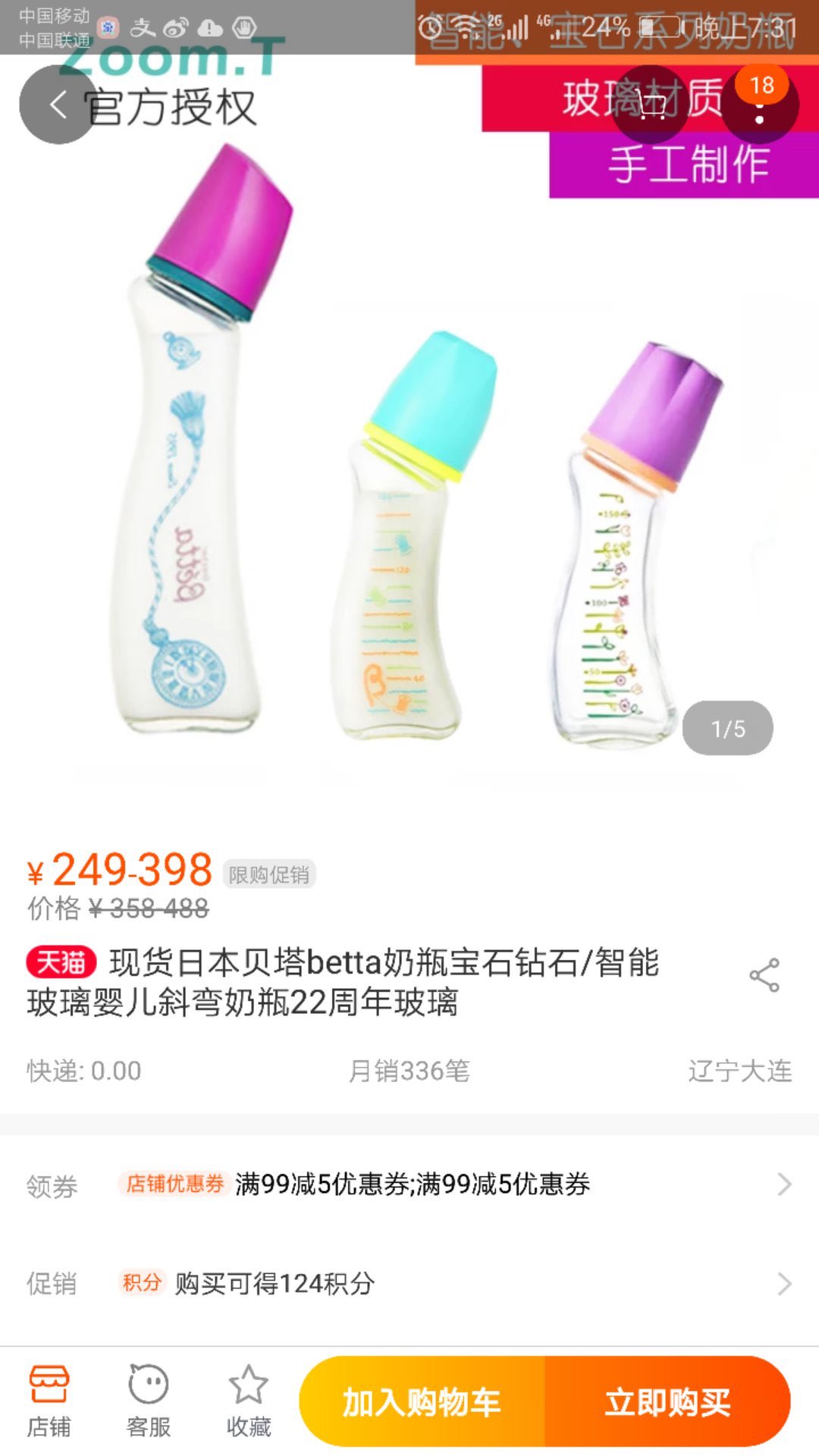The image size is (819, 1456).
Task: Go back using the top-left arrow
Action: coord(58,105)
